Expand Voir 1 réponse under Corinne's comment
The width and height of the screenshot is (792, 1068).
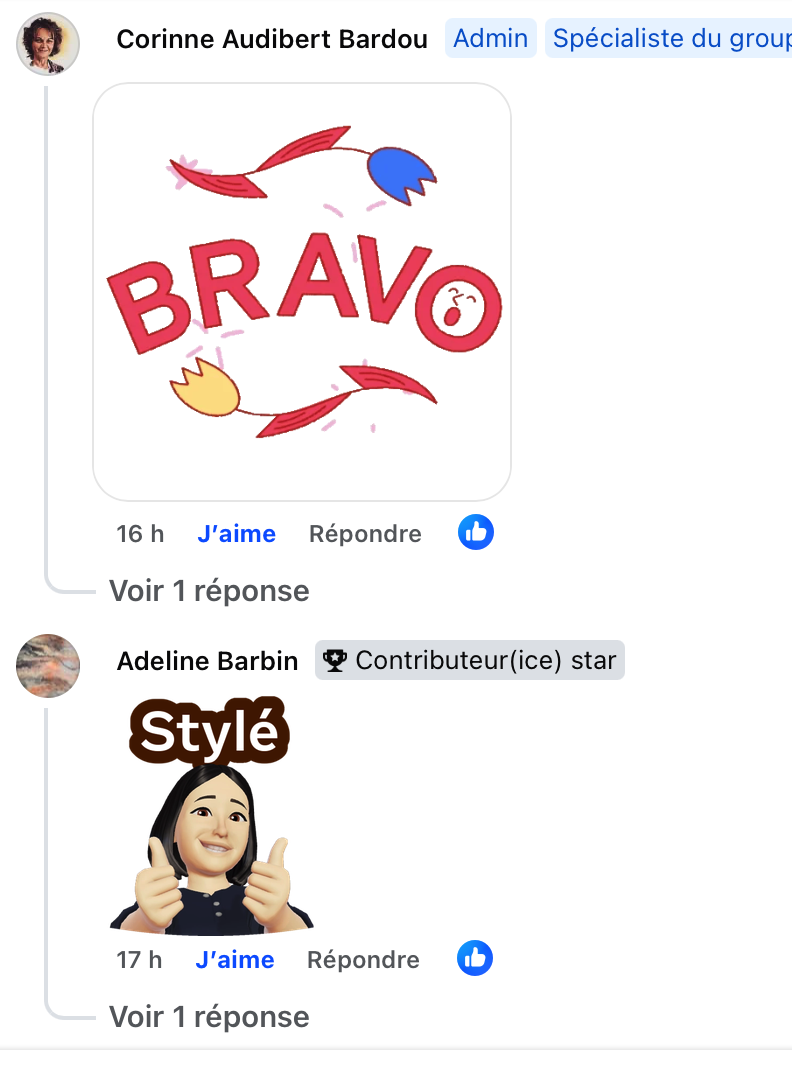point(209,591)
